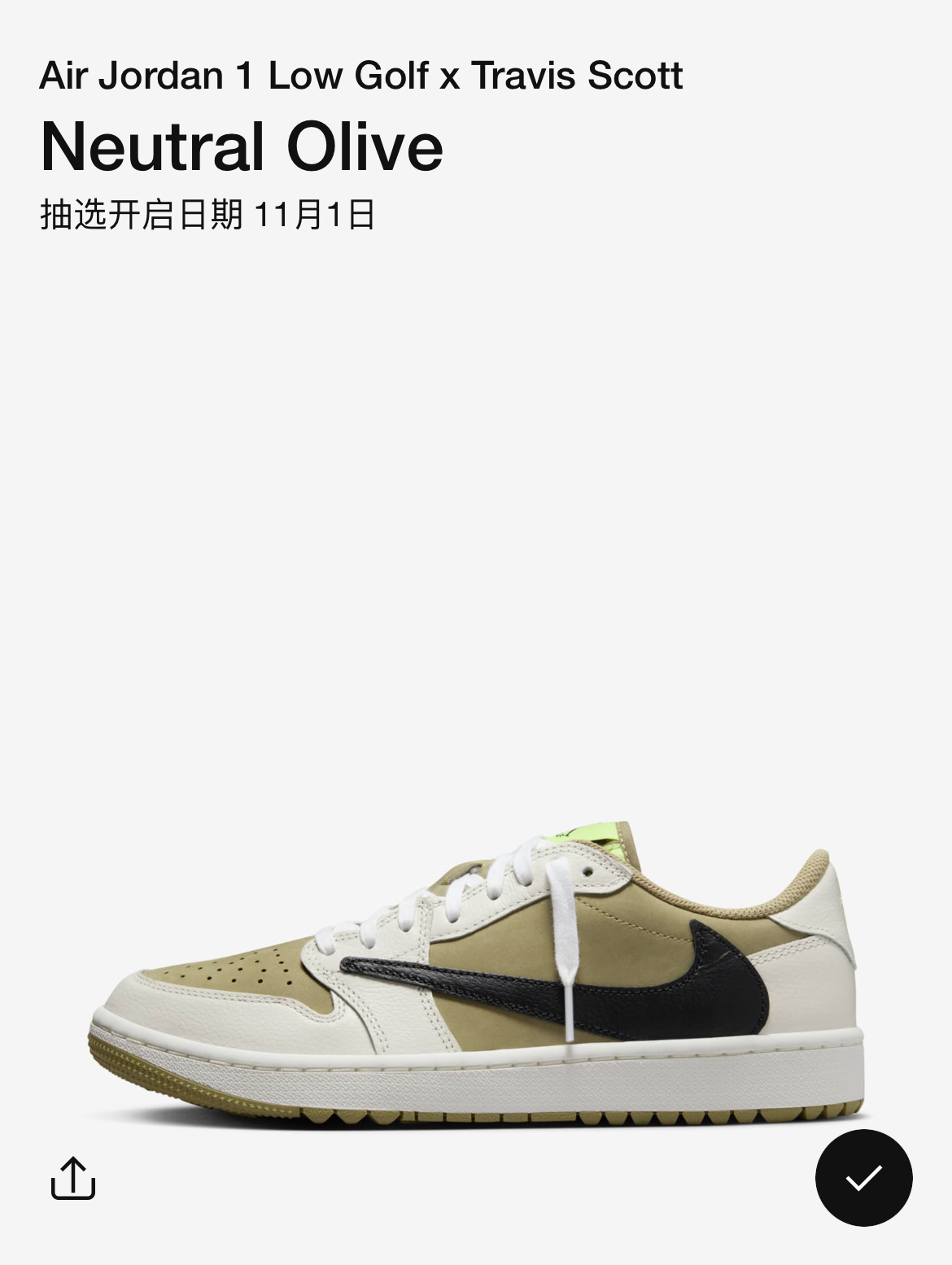
Task: Share the Neutral Olive sneaker drop
Action: coord(73,1177)
